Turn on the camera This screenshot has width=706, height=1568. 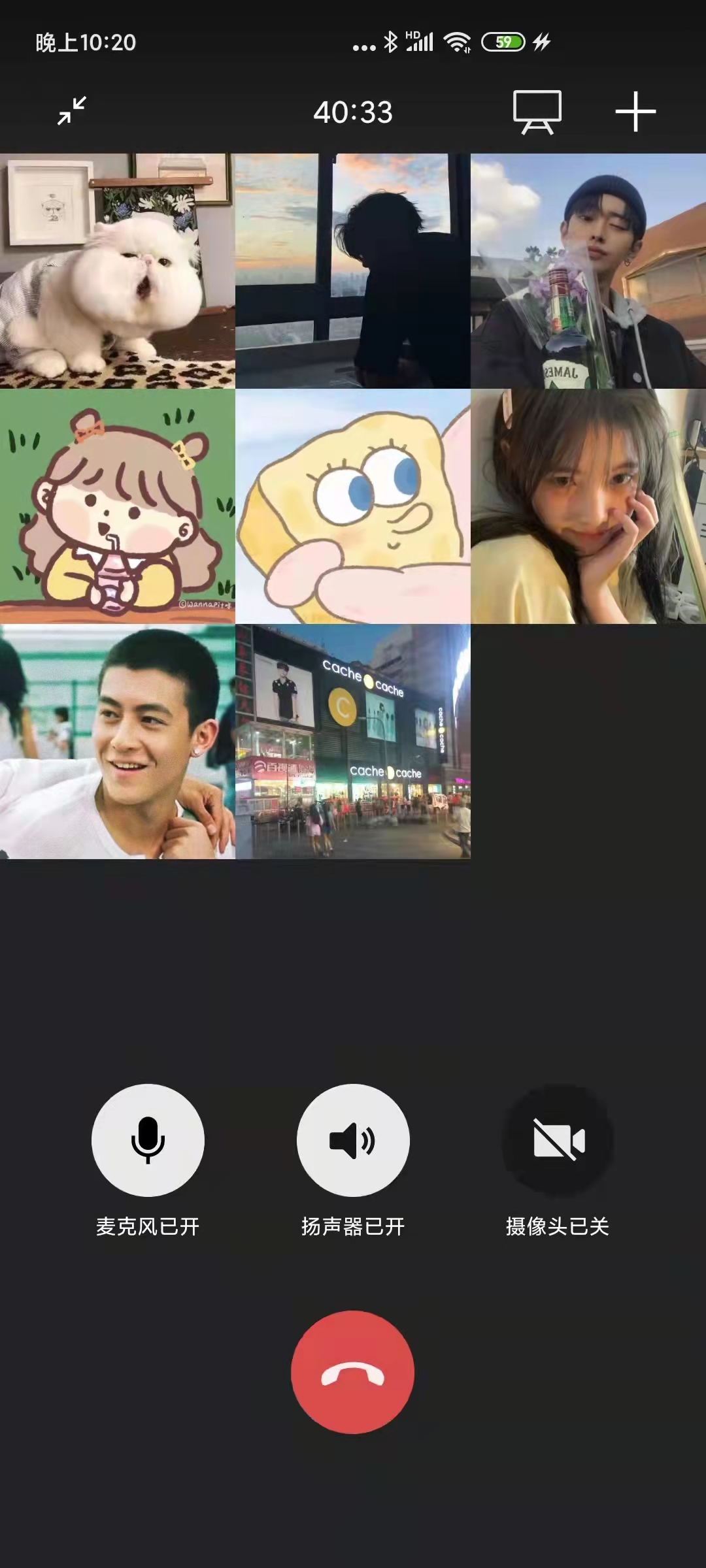[x=558, y=1140]
